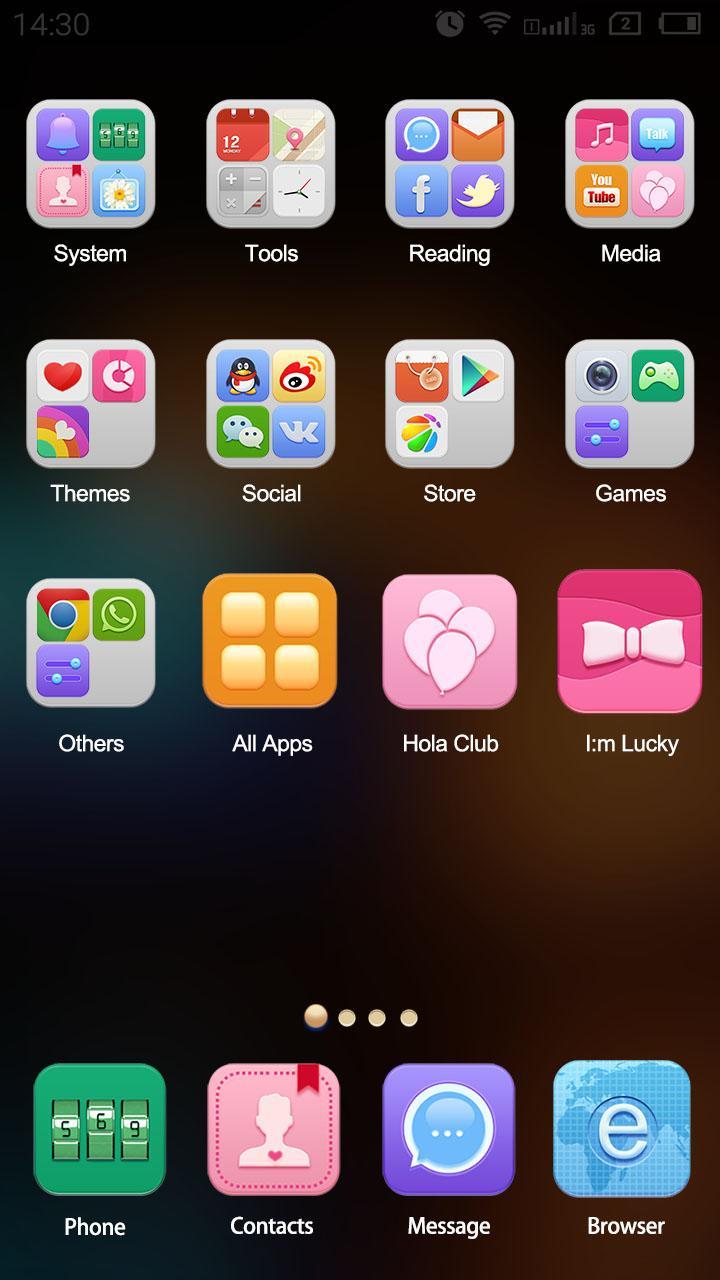
Task: Open the Store folder
Action: [449, 404]
